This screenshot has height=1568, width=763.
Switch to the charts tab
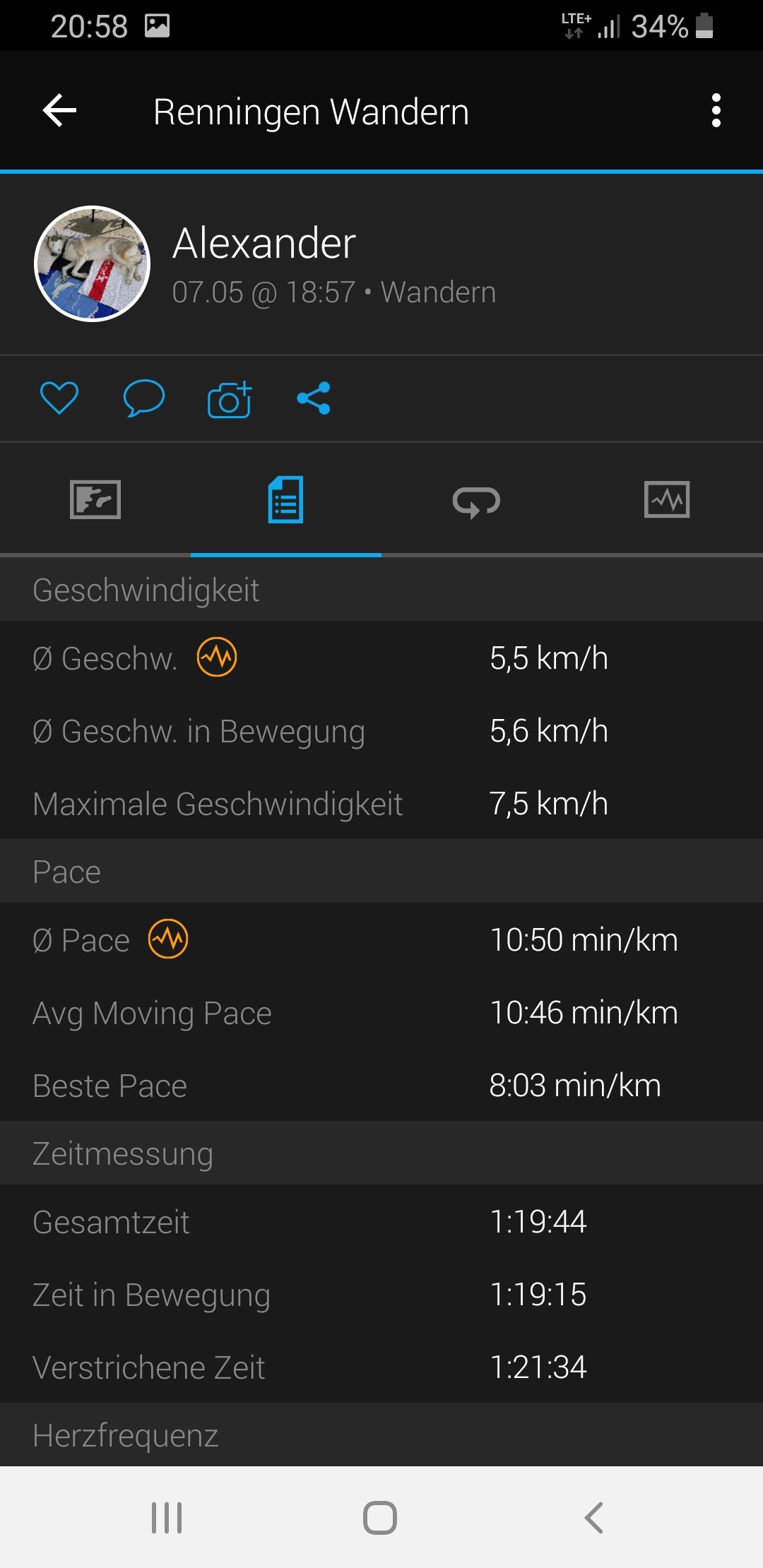(x=667, y=499)
